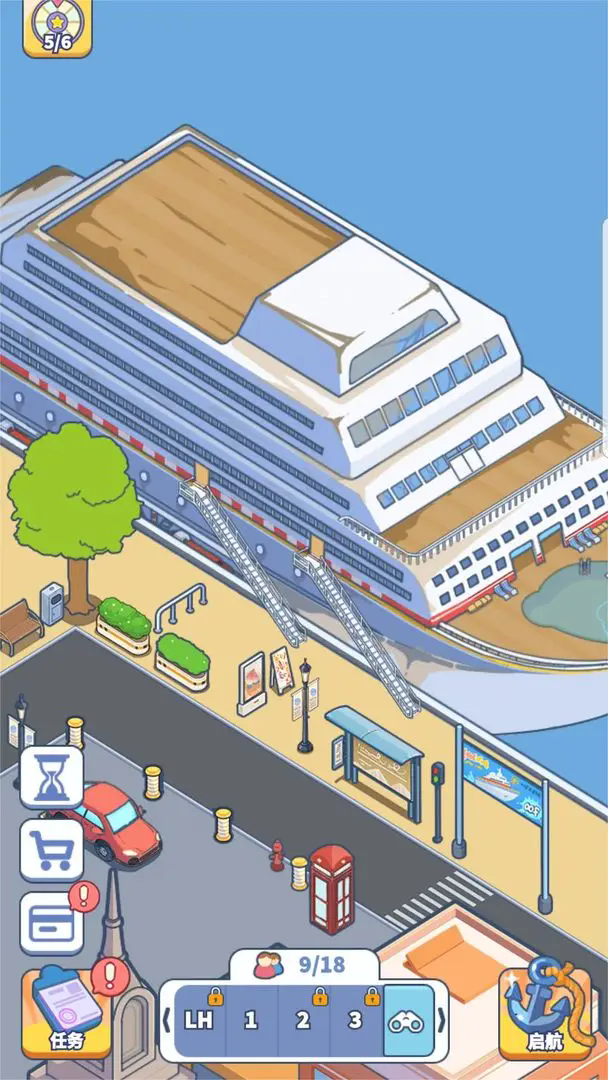
Task: Switch to deck 3
Action: point(355,1021)
